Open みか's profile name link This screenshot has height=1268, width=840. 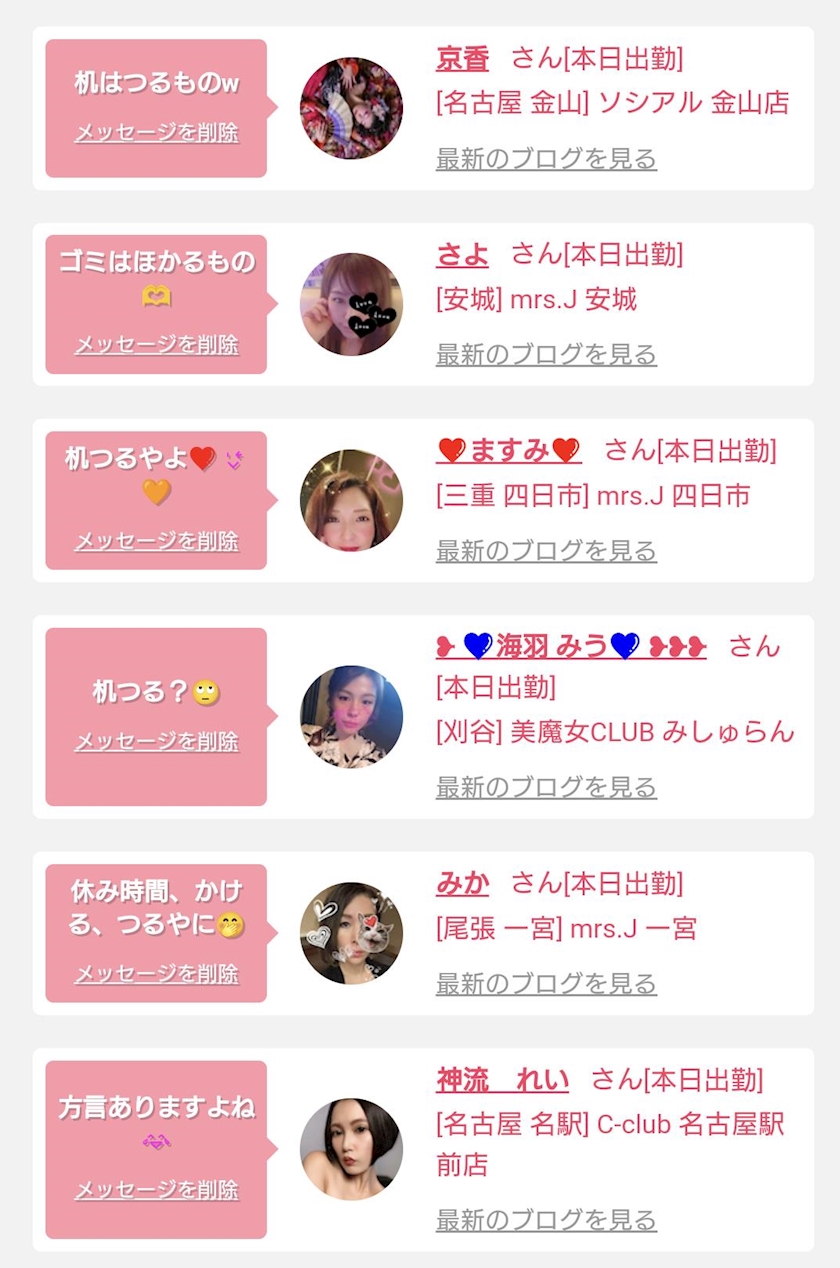coord(462,884)
